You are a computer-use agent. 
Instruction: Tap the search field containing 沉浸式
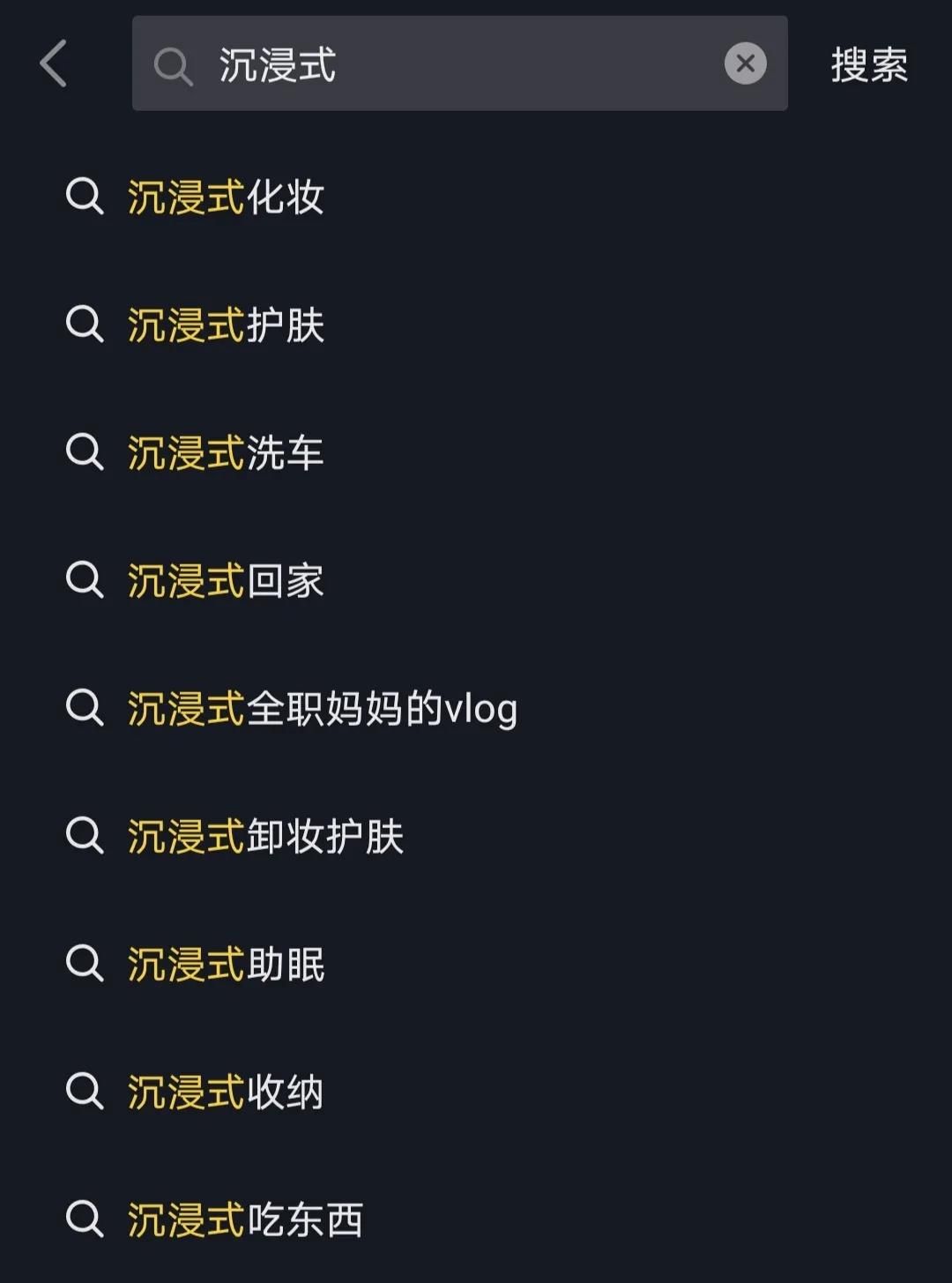(441, 64)
